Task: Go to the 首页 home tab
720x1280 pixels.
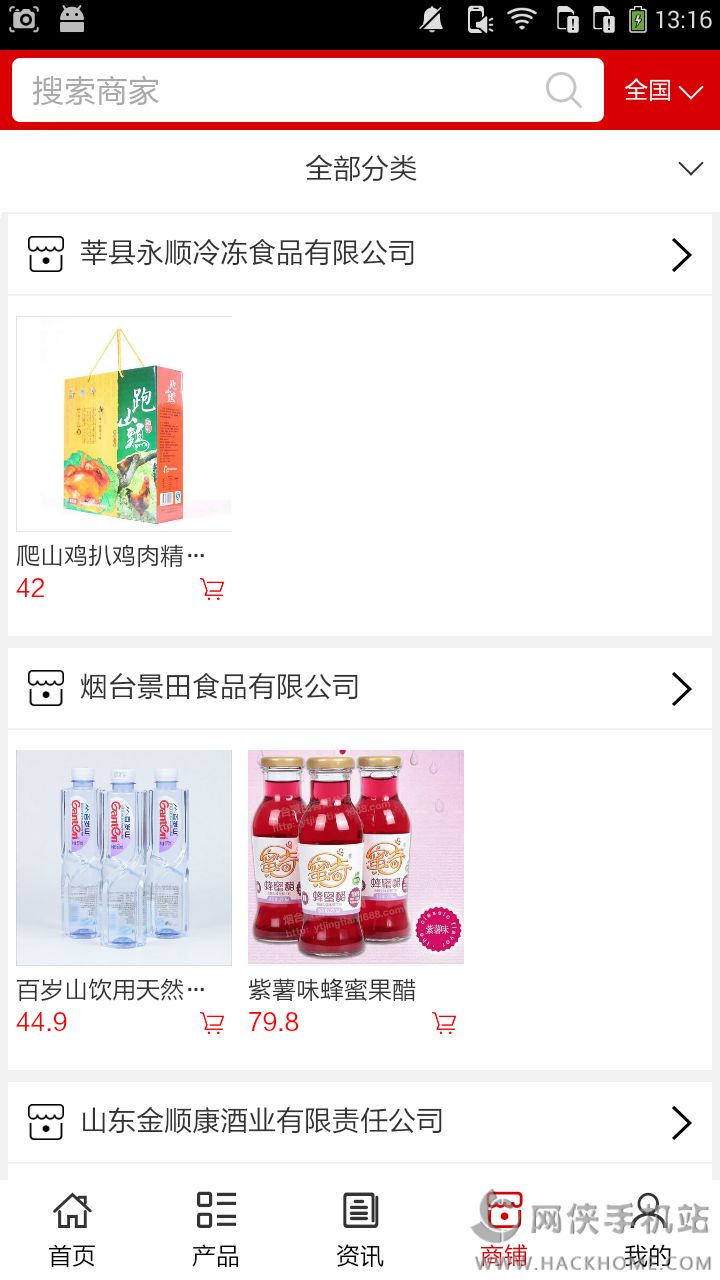Action: coord(72,1229)
